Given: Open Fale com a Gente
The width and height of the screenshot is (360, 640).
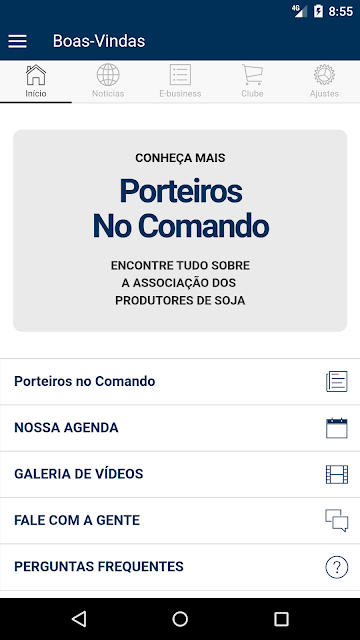Looking at the screenshot, I should [180, 520].
